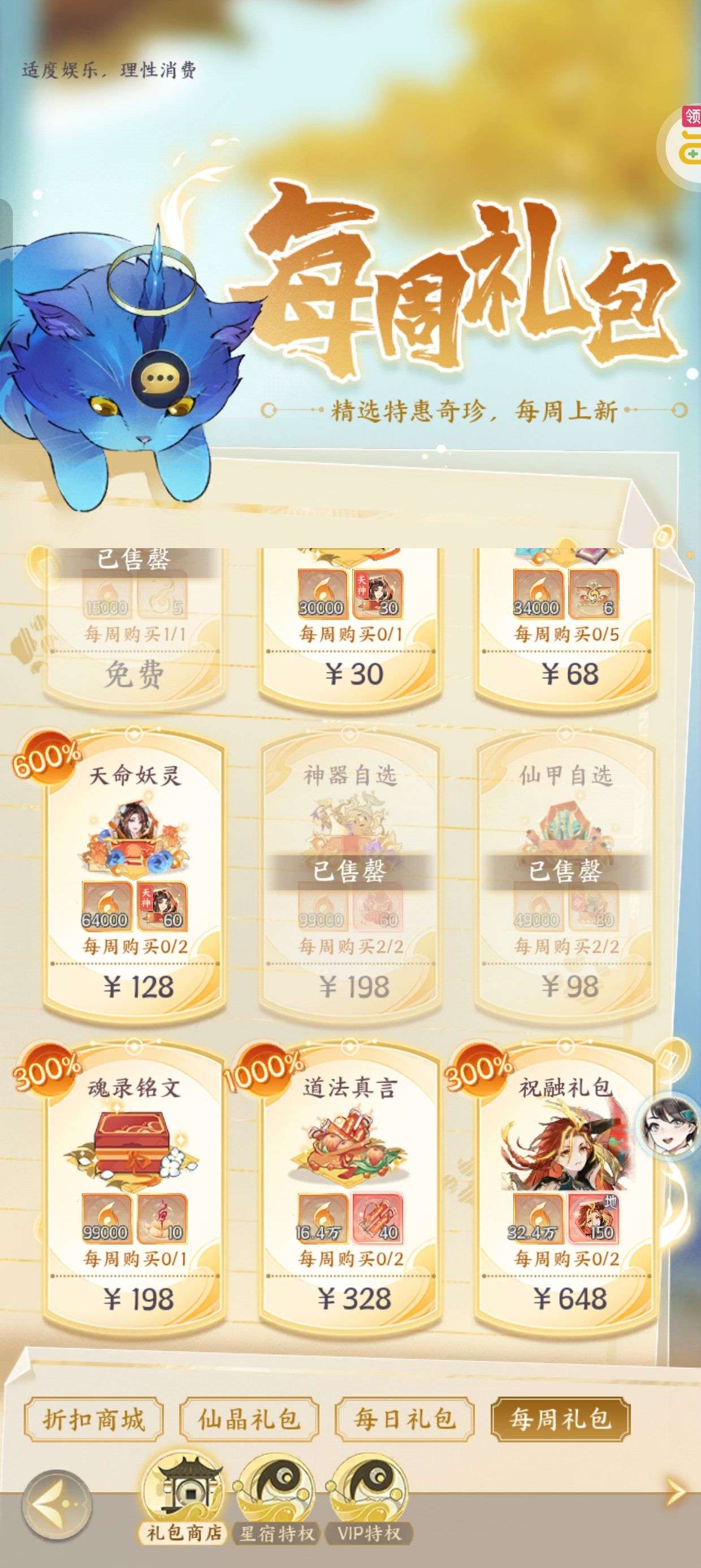
Task: Open the ¥30 weekly gift pack
Action: coord(350,674)
